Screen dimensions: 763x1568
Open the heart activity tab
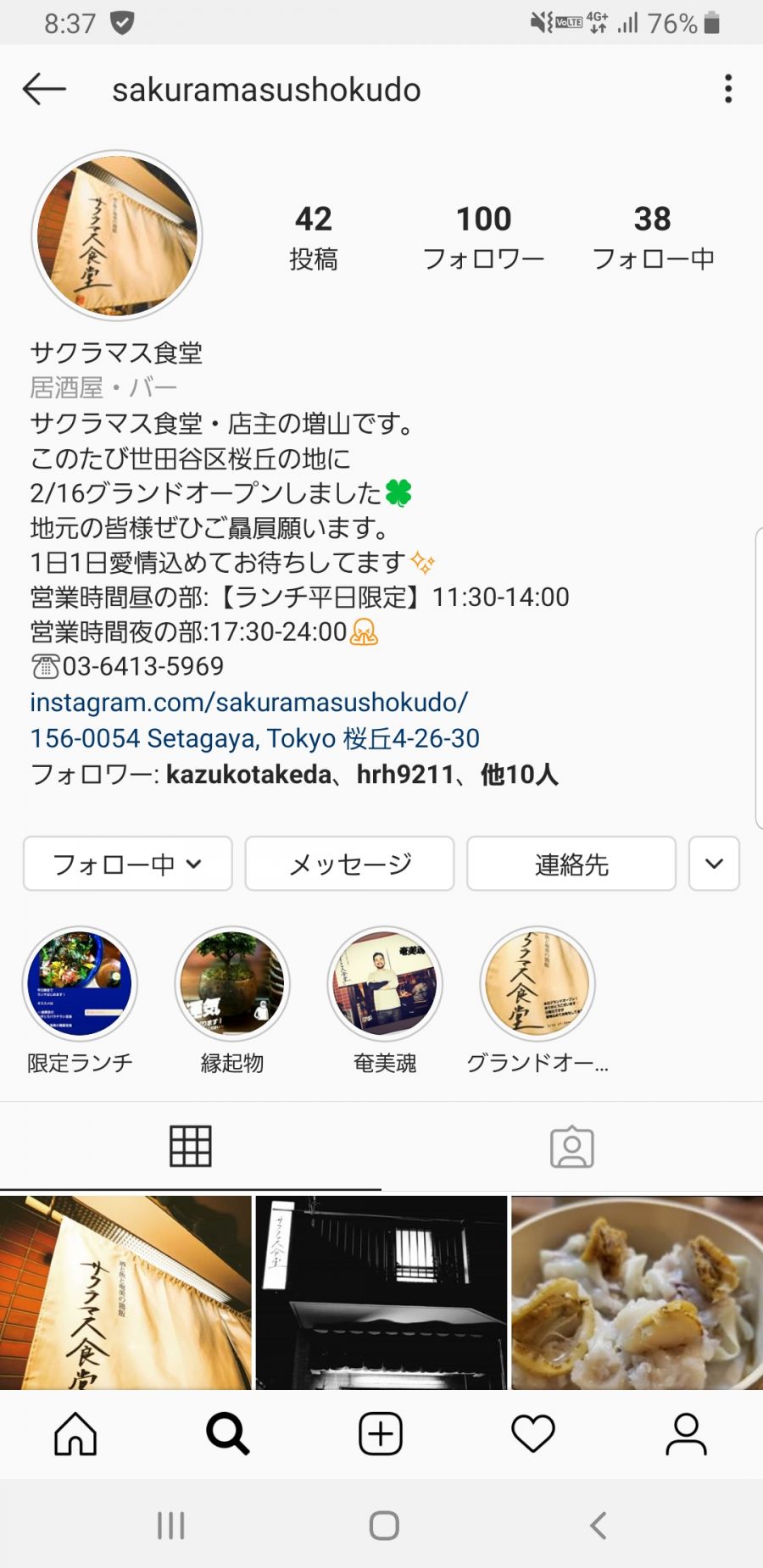pyautogui.click(x=533, y=1434)
